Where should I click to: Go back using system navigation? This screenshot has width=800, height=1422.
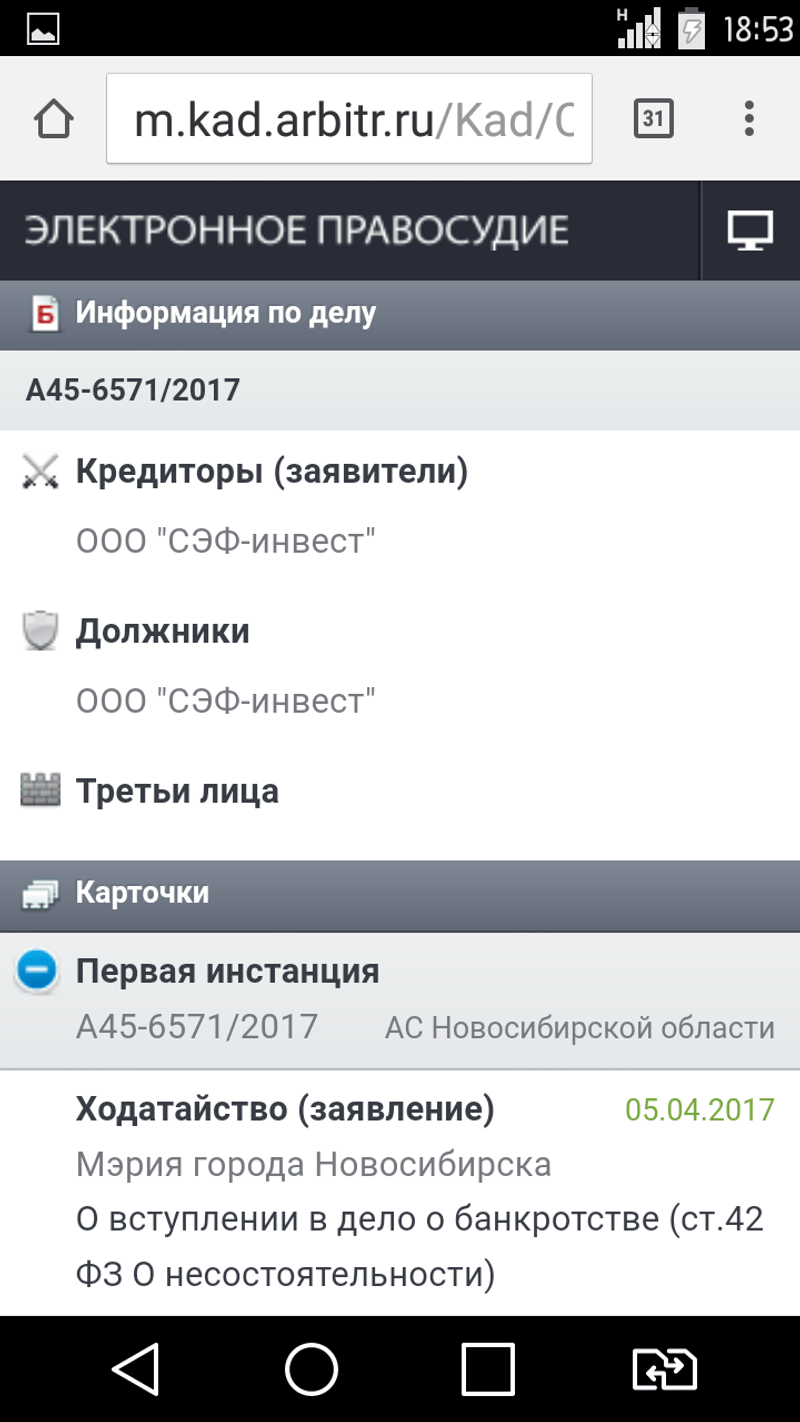pyautogui.click(x=135, y=1369)
